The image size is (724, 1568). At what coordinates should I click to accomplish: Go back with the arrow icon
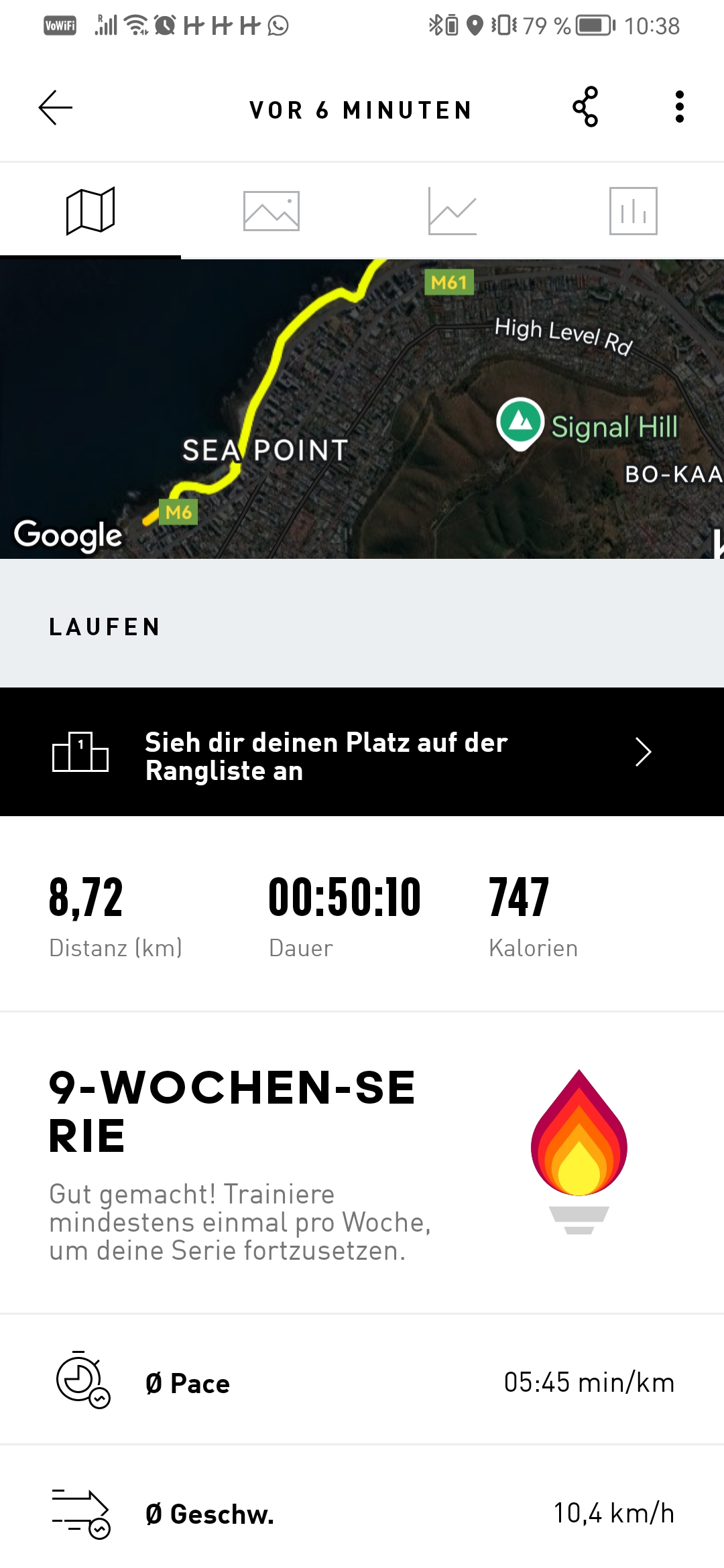click(x=55, y=108)
